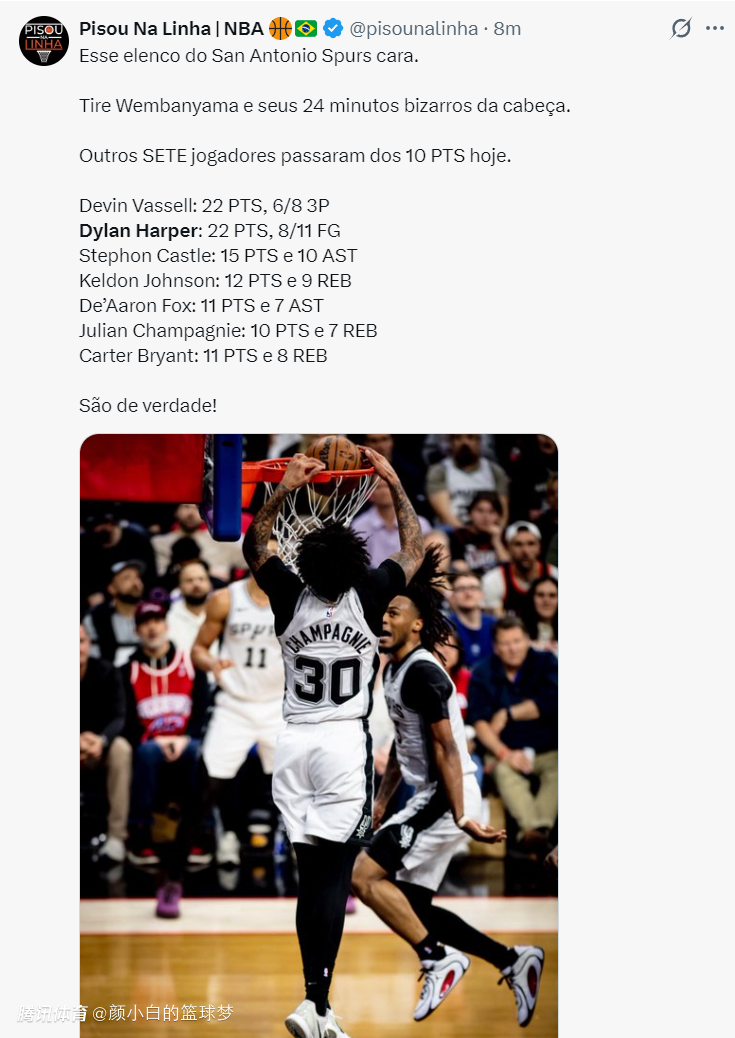Tap the Grok explain-post icon
The height and width of the screenshot is (1038, 735).
[x=681, y=28]
